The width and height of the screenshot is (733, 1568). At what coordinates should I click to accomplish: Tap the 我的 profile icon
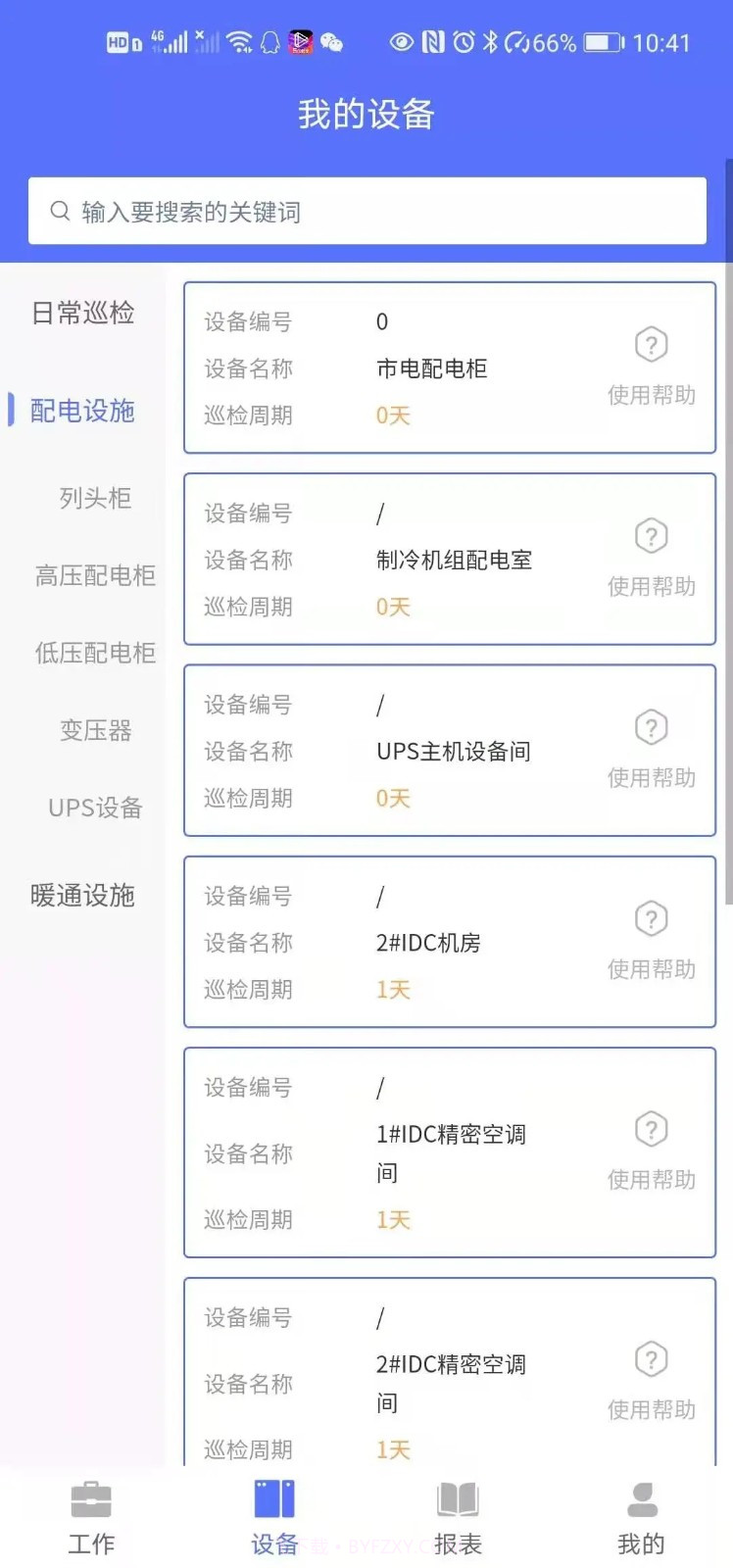click(x=641, y=1499)
